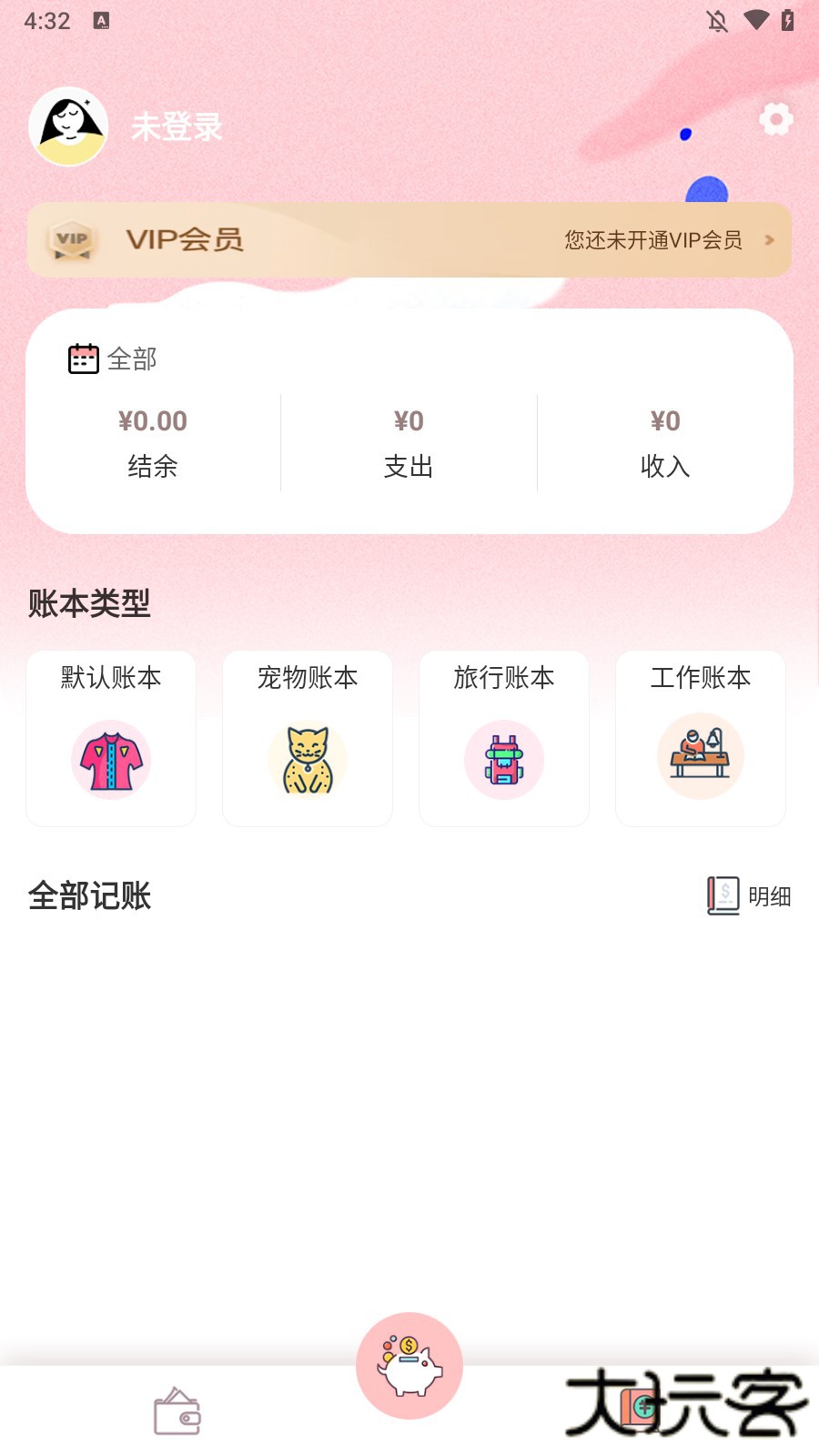
Task: Open the app settings via the gear icon
Action: pos(775,118)
